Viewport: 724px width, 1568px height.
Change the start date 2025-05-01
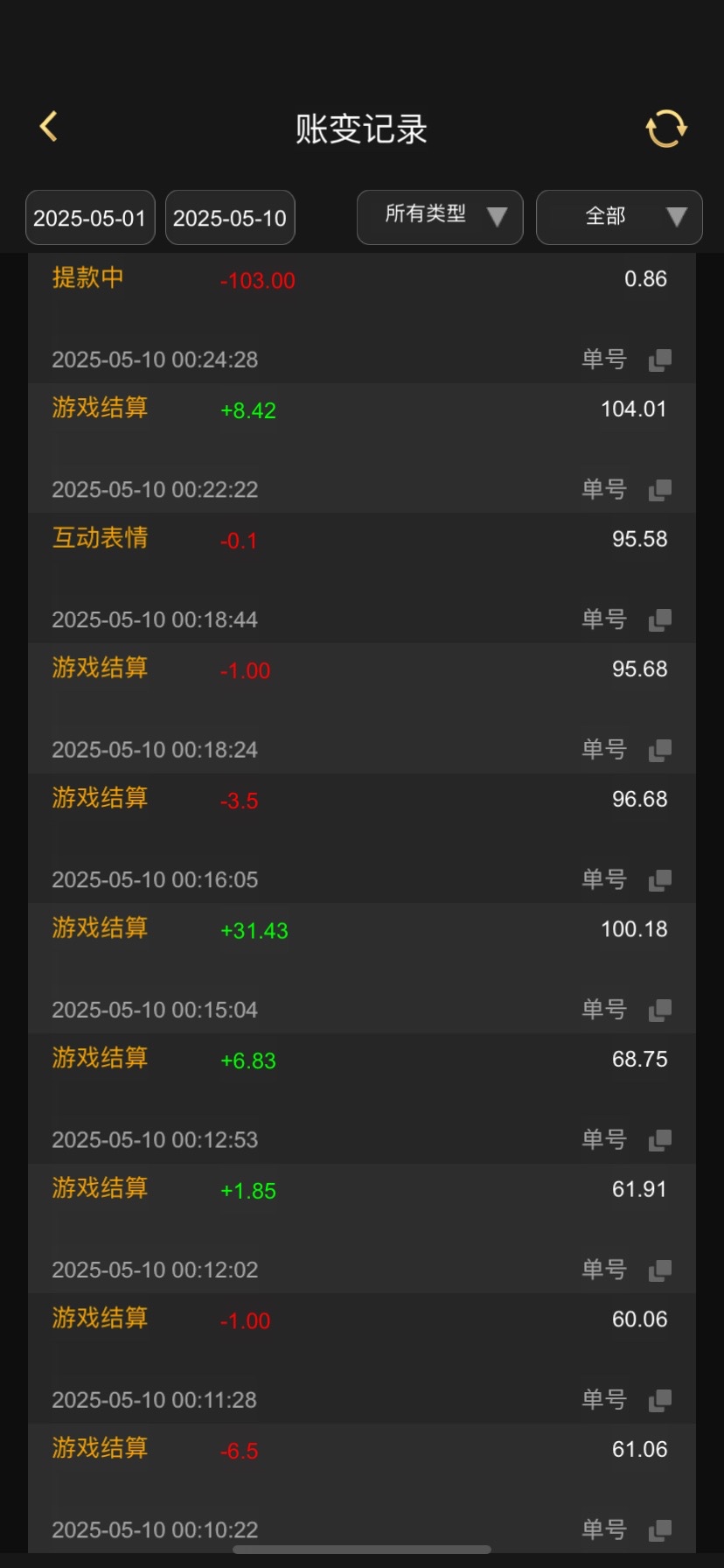pos(90,218)
